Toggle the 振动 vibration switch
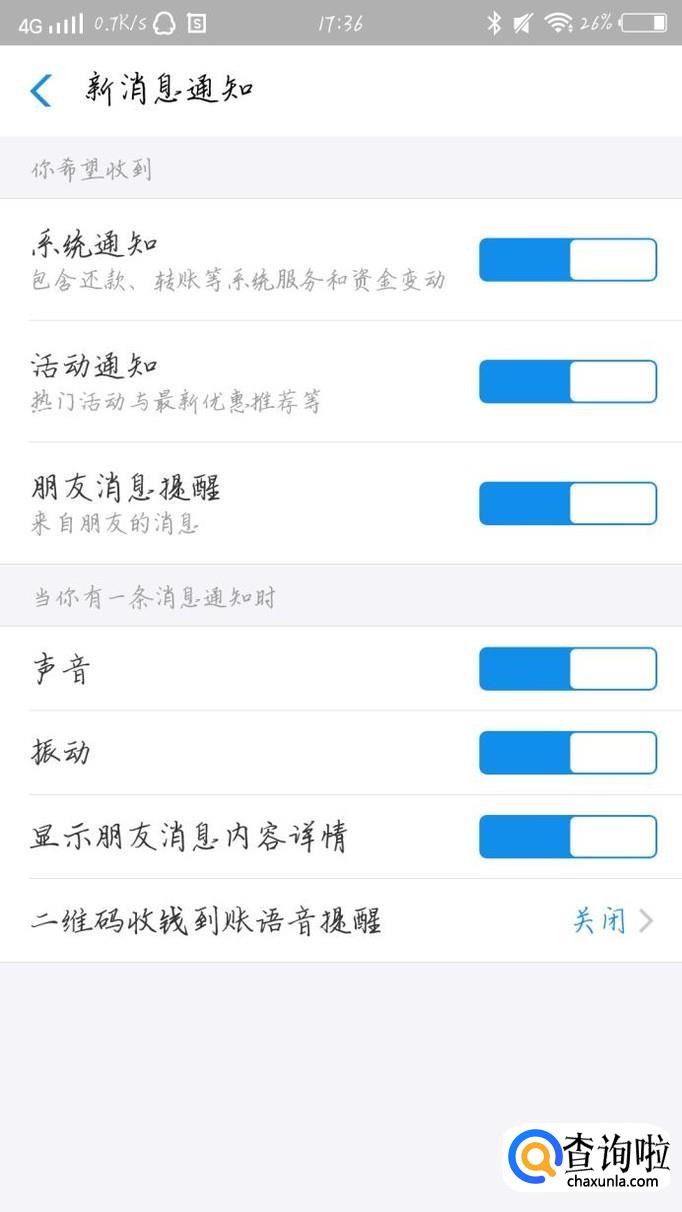This screenshot has width=682, height=1212. 567,753
